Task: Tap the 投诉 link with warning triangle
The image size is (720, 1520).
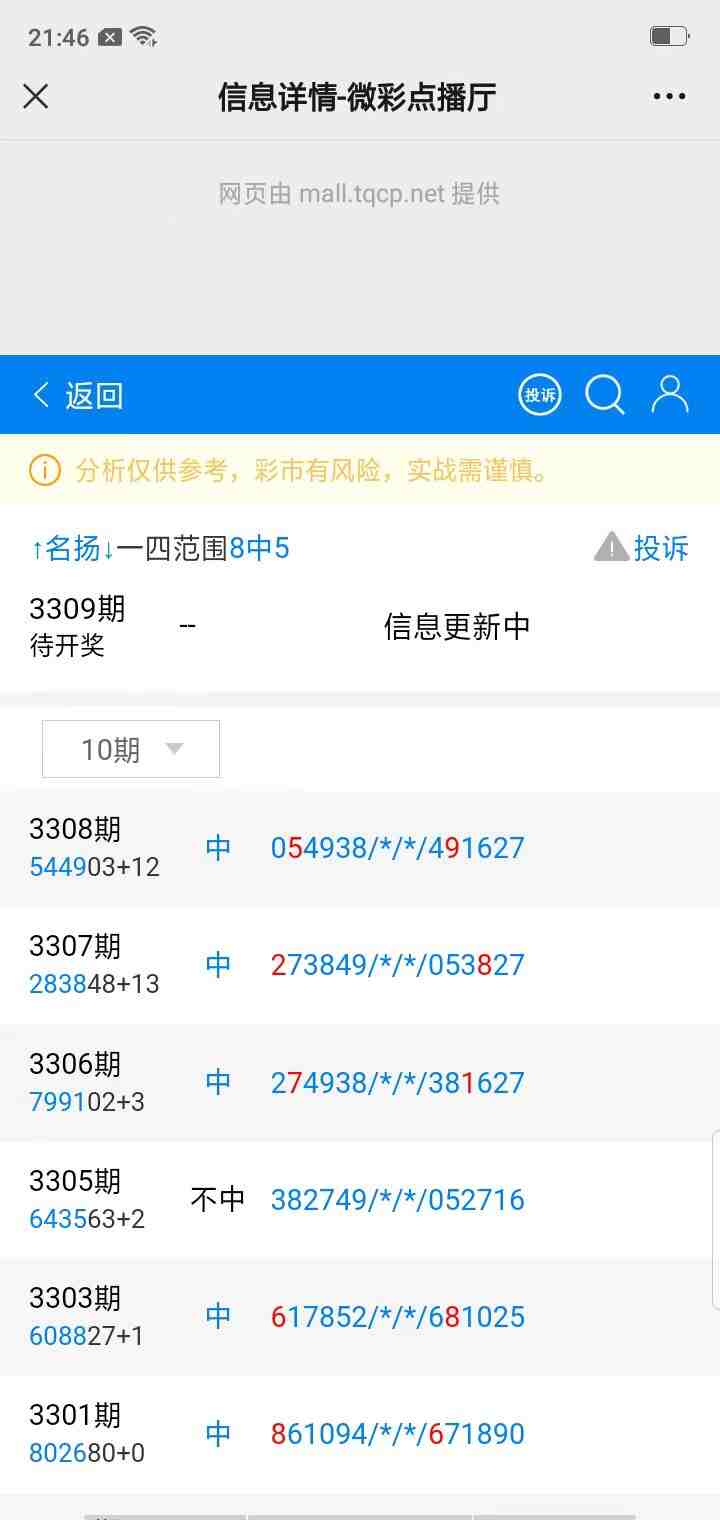Action: click(x=642, y=548)
